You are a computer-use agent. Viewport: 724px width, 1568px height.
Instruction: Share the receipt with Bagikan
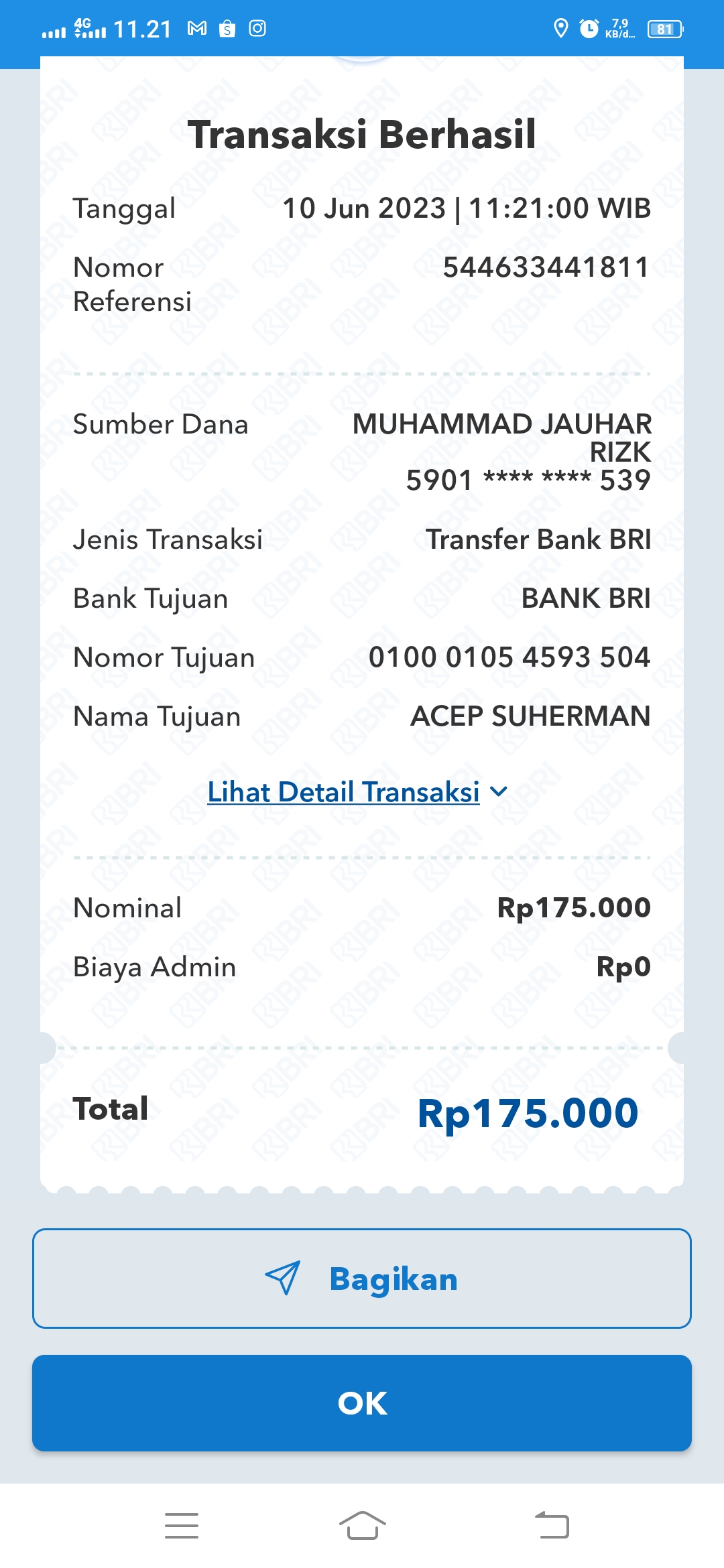tap(362, 1279)
